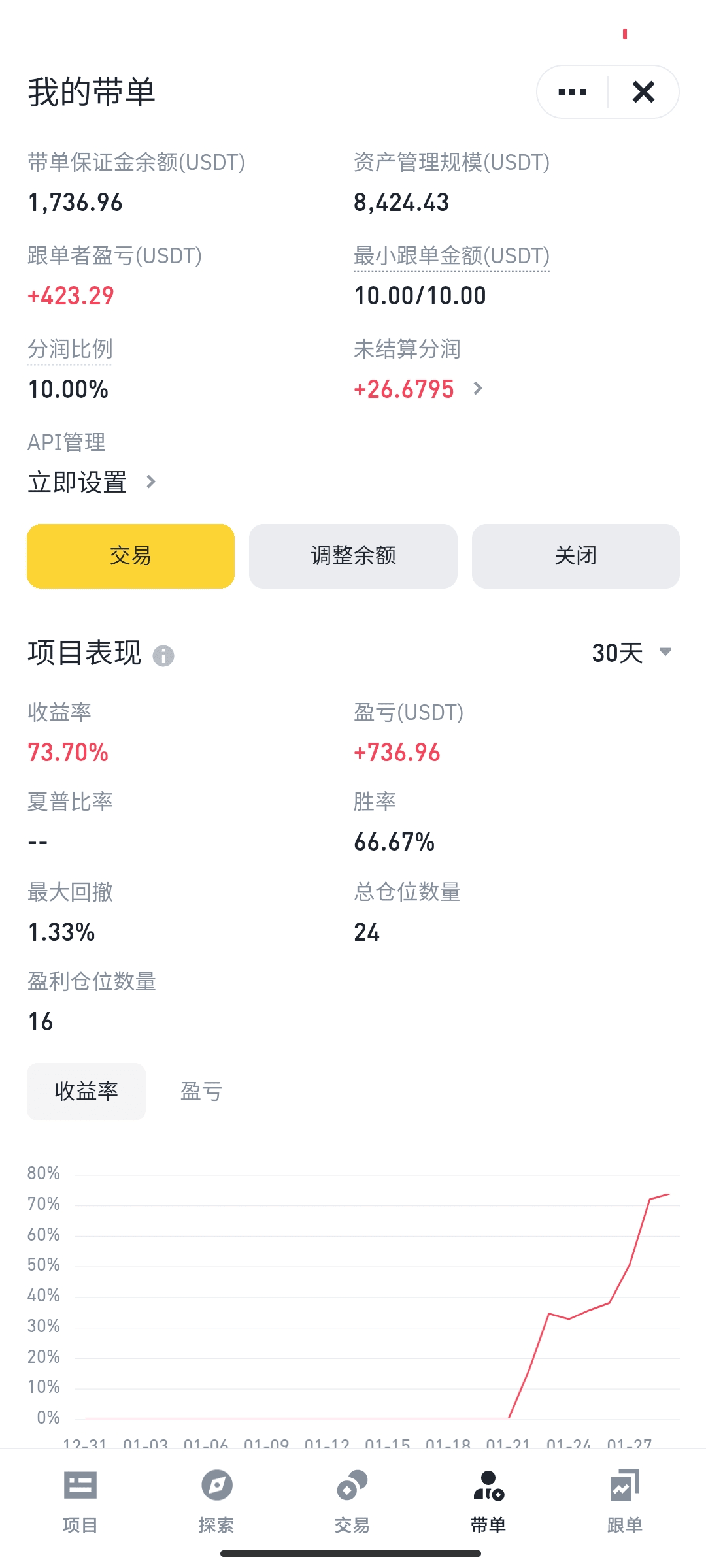
Task: Show explanation for 最小跟单金额
Action: 452,256
